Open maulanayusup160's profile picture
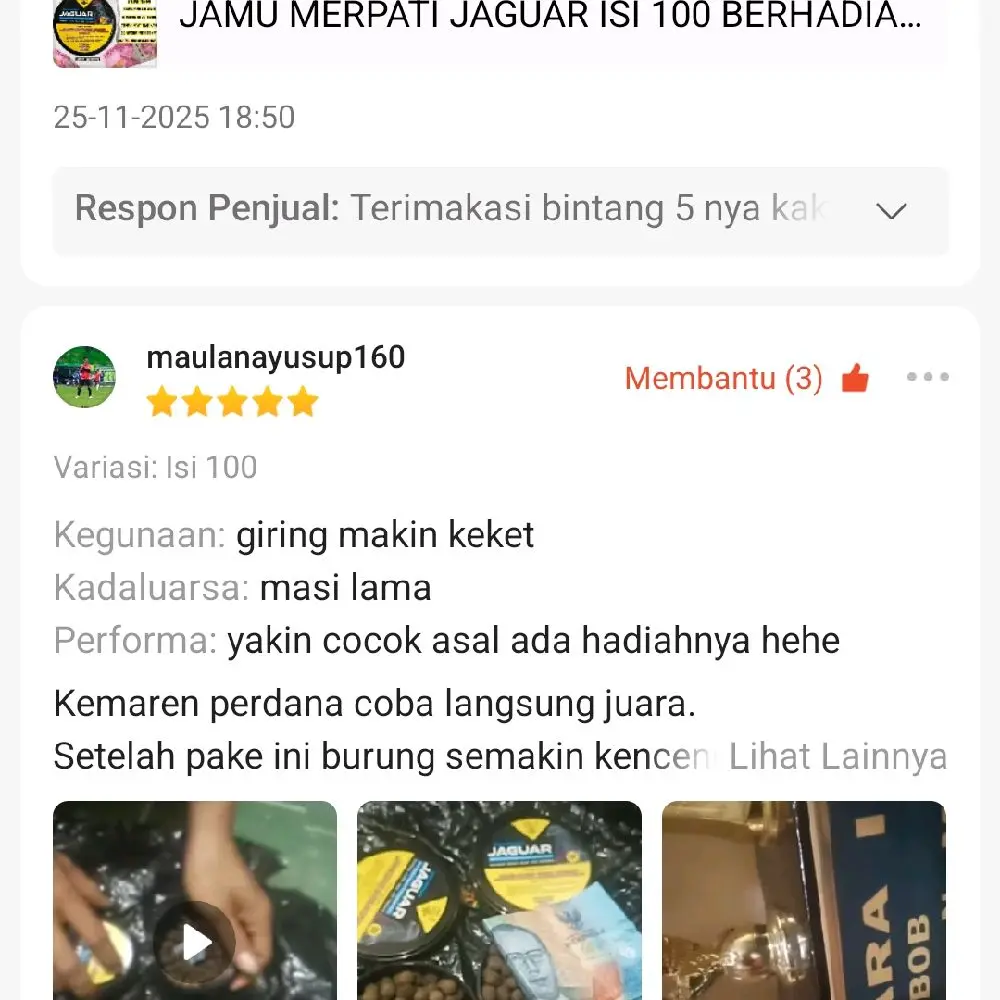Viewport: 1000px width, 1000px height. 84,377
